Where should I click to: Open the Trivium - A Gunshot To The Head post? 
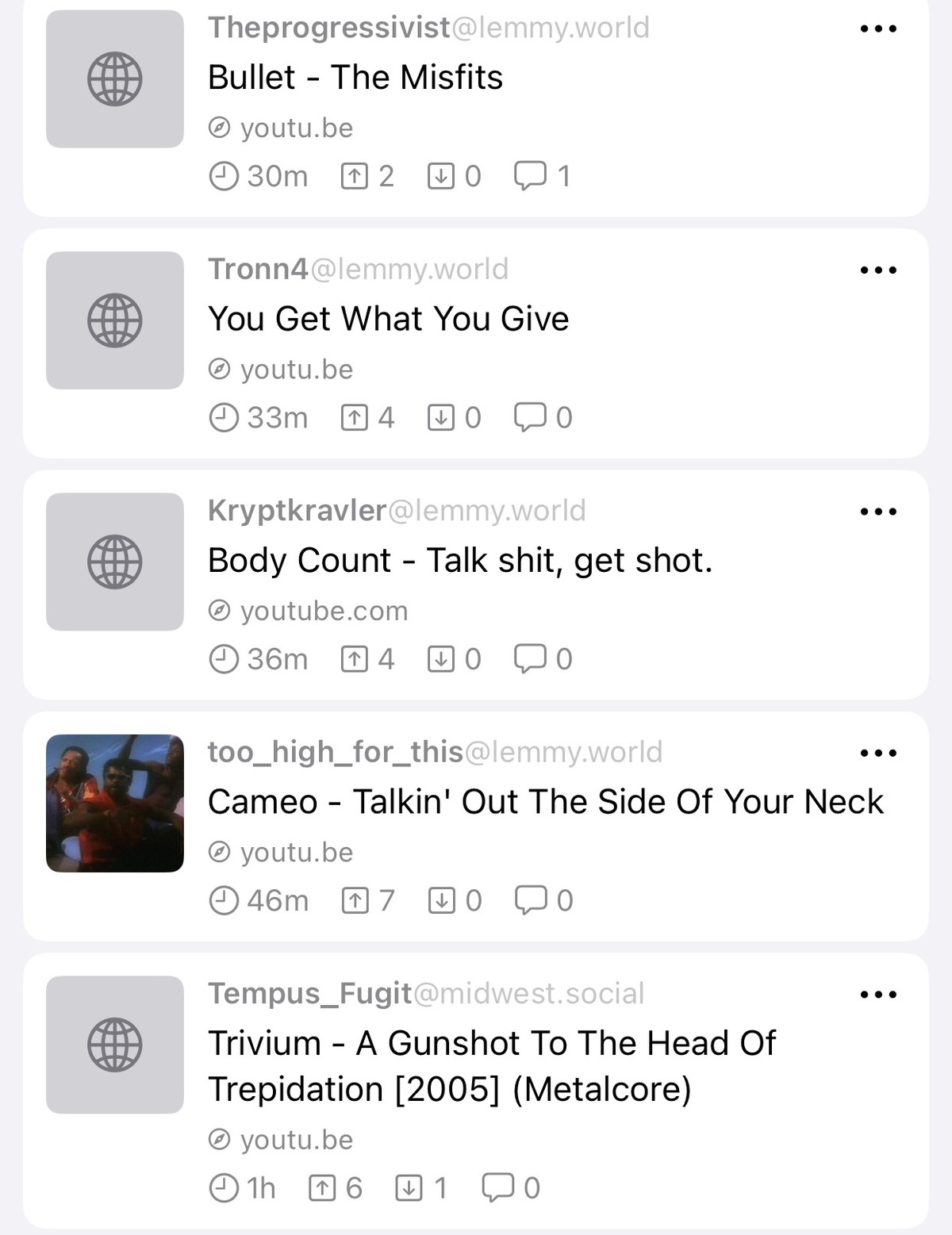click(x=491, y=1065)
